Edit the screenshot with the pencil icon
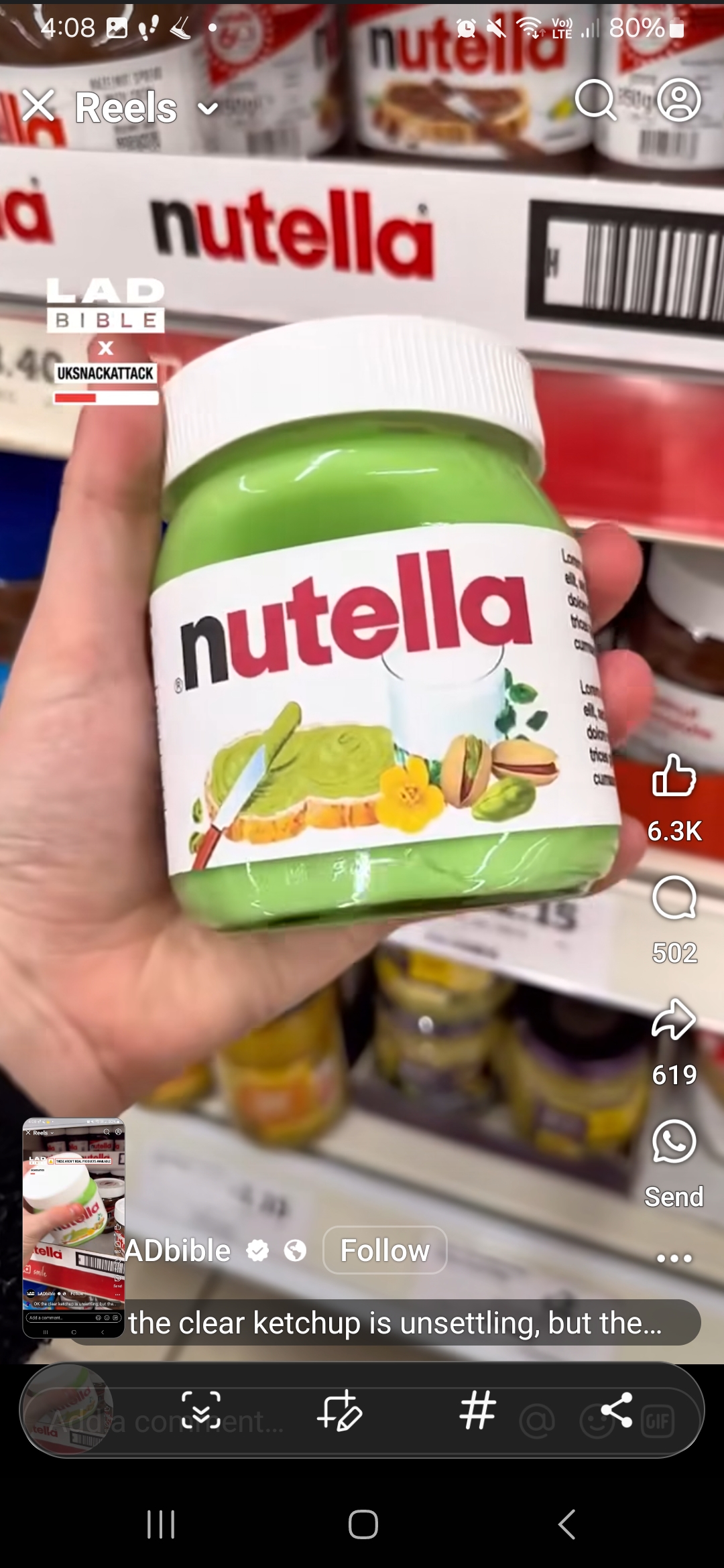This screenshot has width=724, height=1568. [x=341, y=1410]
